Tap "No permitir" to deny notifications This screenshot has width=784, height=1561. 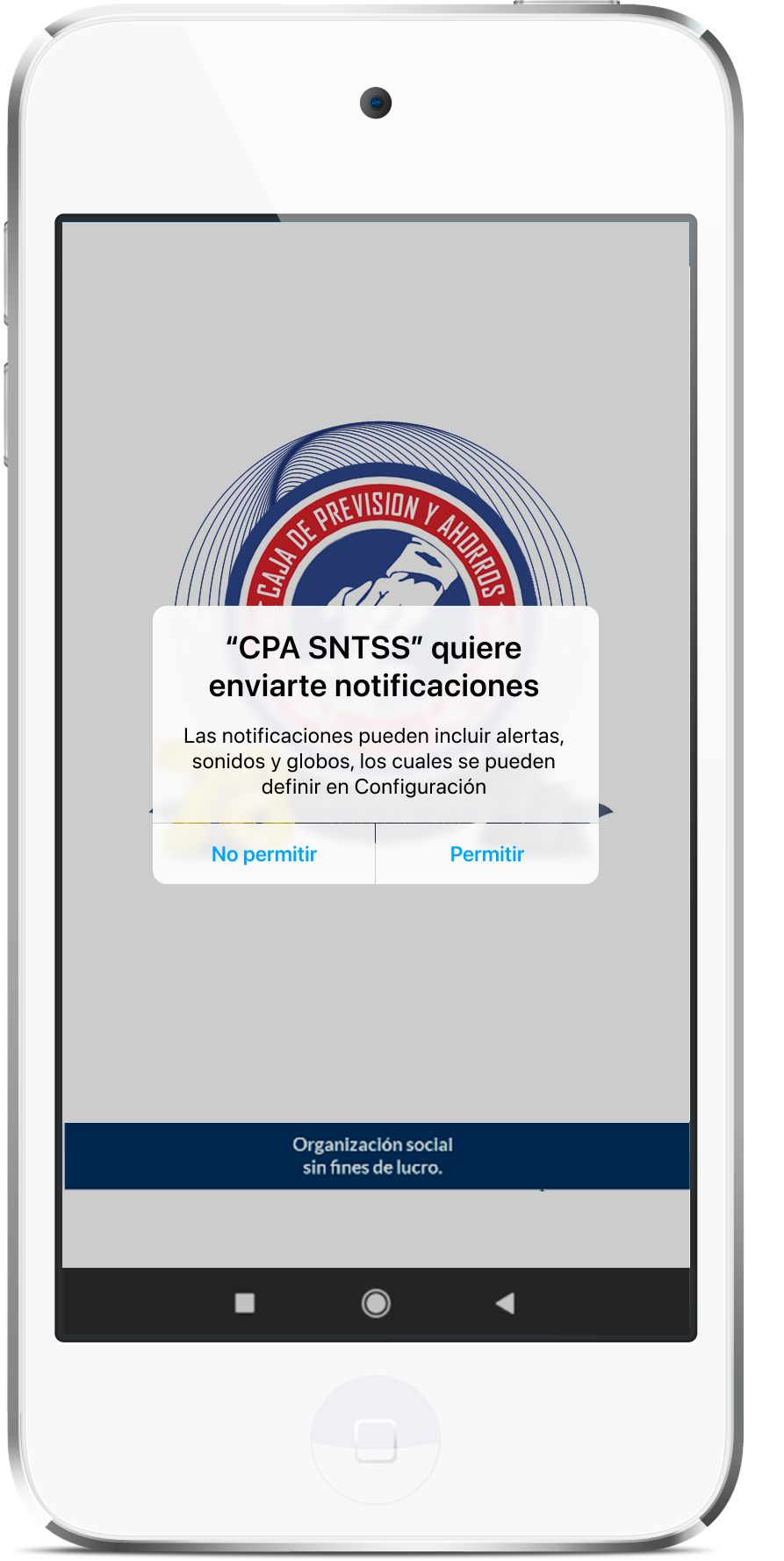pos(263,854)
